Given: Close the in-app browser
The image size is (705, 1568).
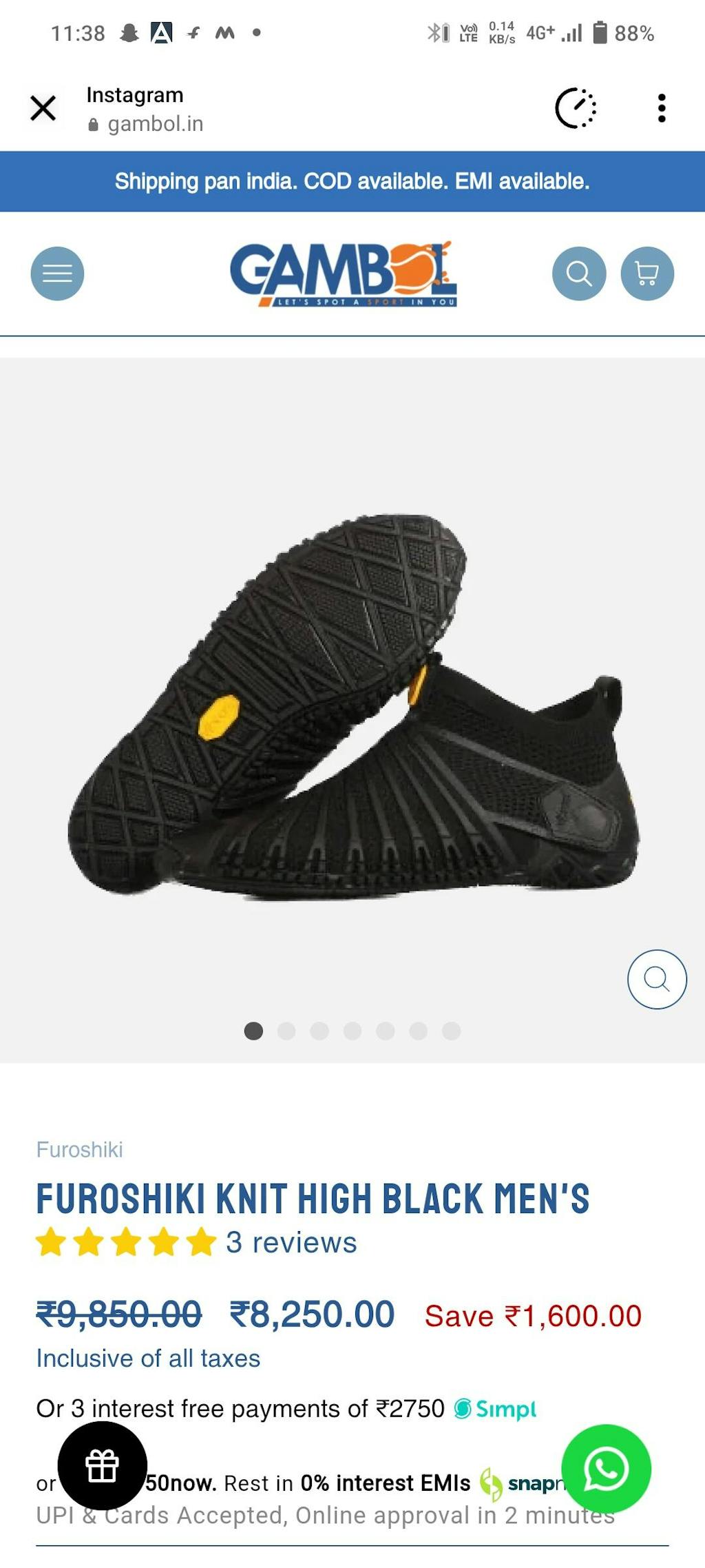Looking at the screenshot, I should coord(43,108).
